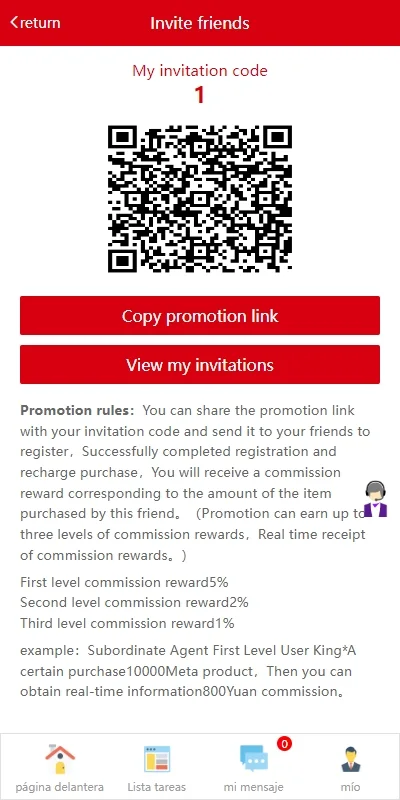The image size is (400, 800).
Task: Go back using the return arrow
Action: tap(35, 23)
